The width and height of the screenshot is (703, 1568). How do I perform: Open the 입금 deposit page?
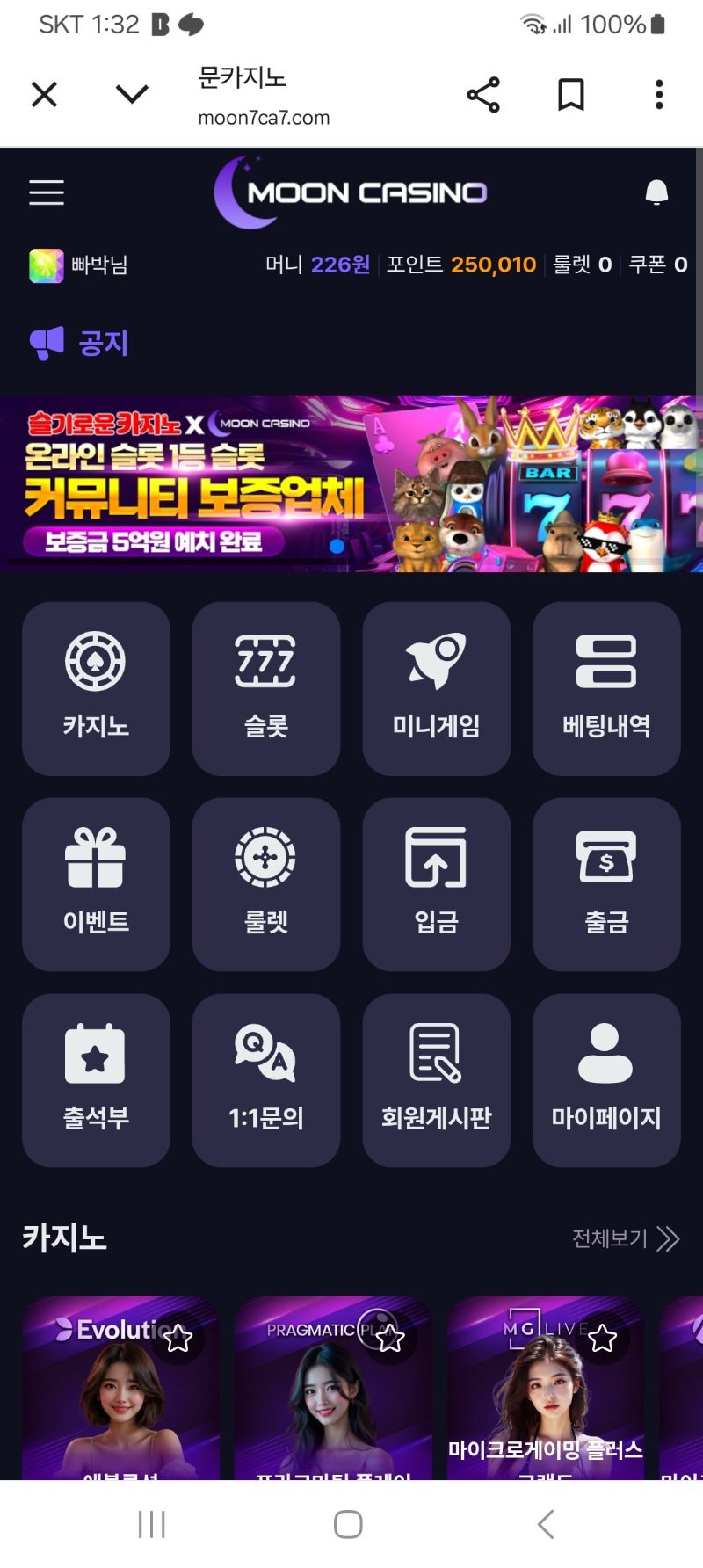click(x=436, y=884)
